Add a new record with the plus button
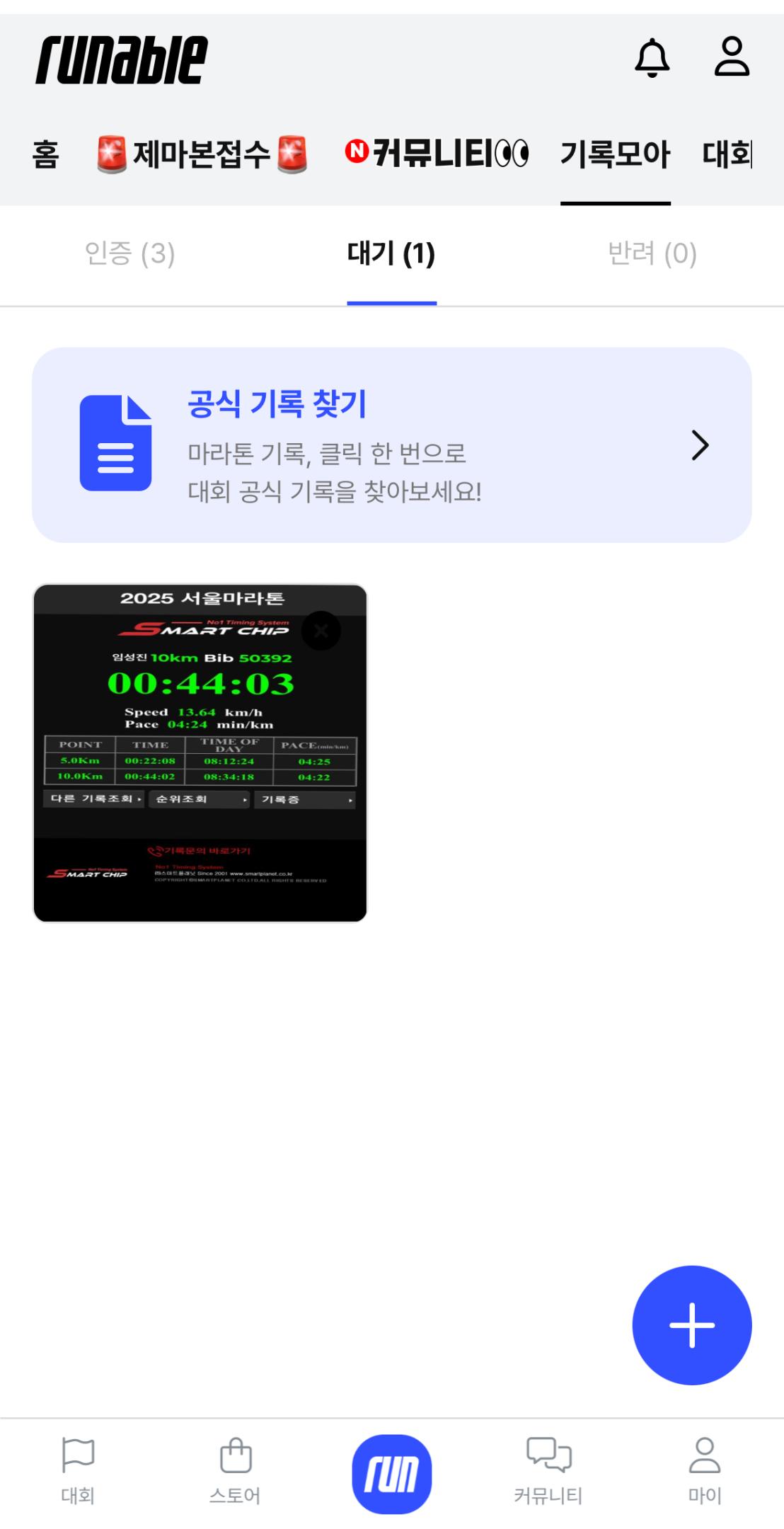The height and width of the screenshot is (1529, 784). point(691,1325)
